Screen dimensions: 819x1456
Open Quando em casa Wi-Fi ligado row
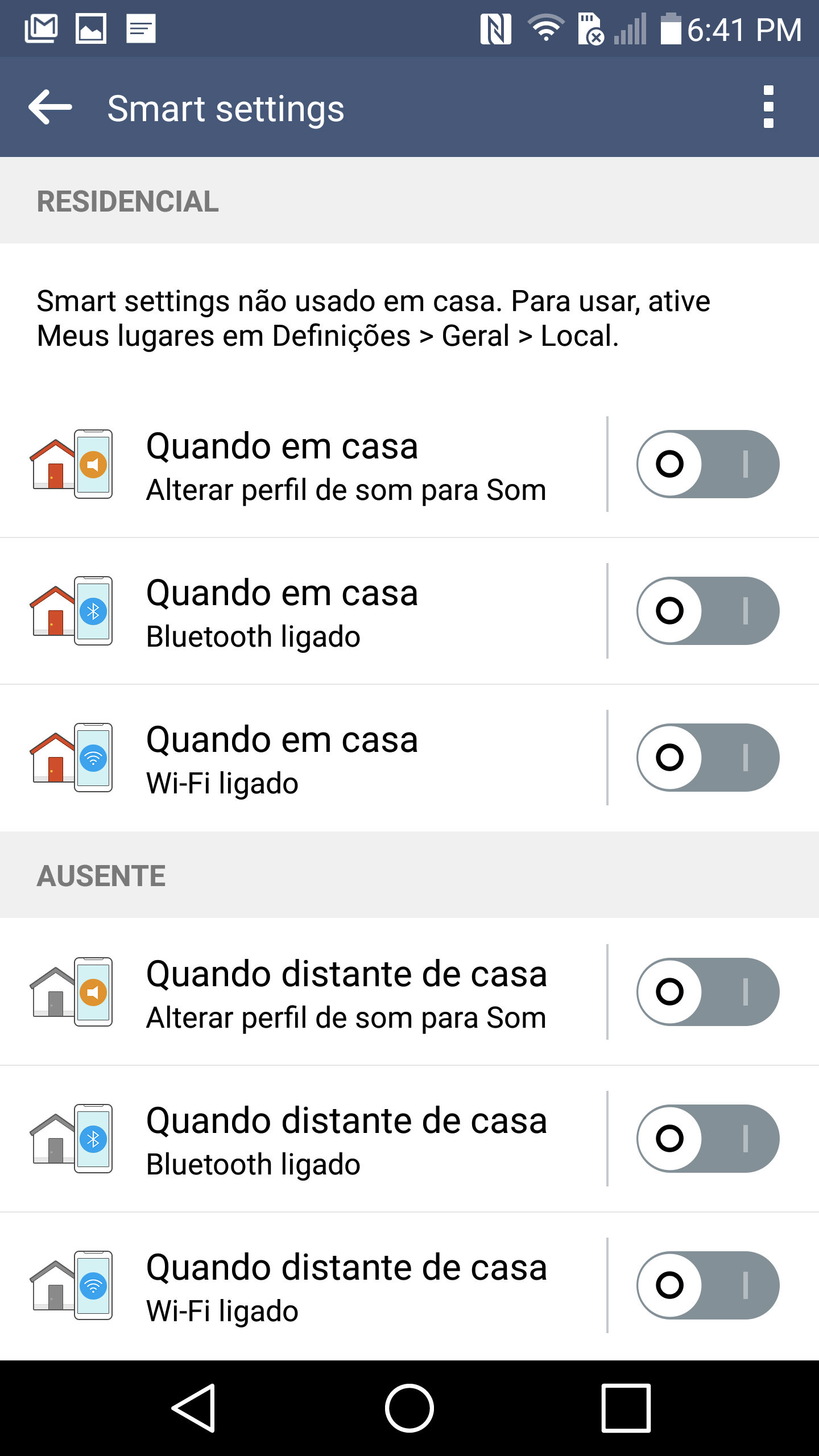coord(304,758)
